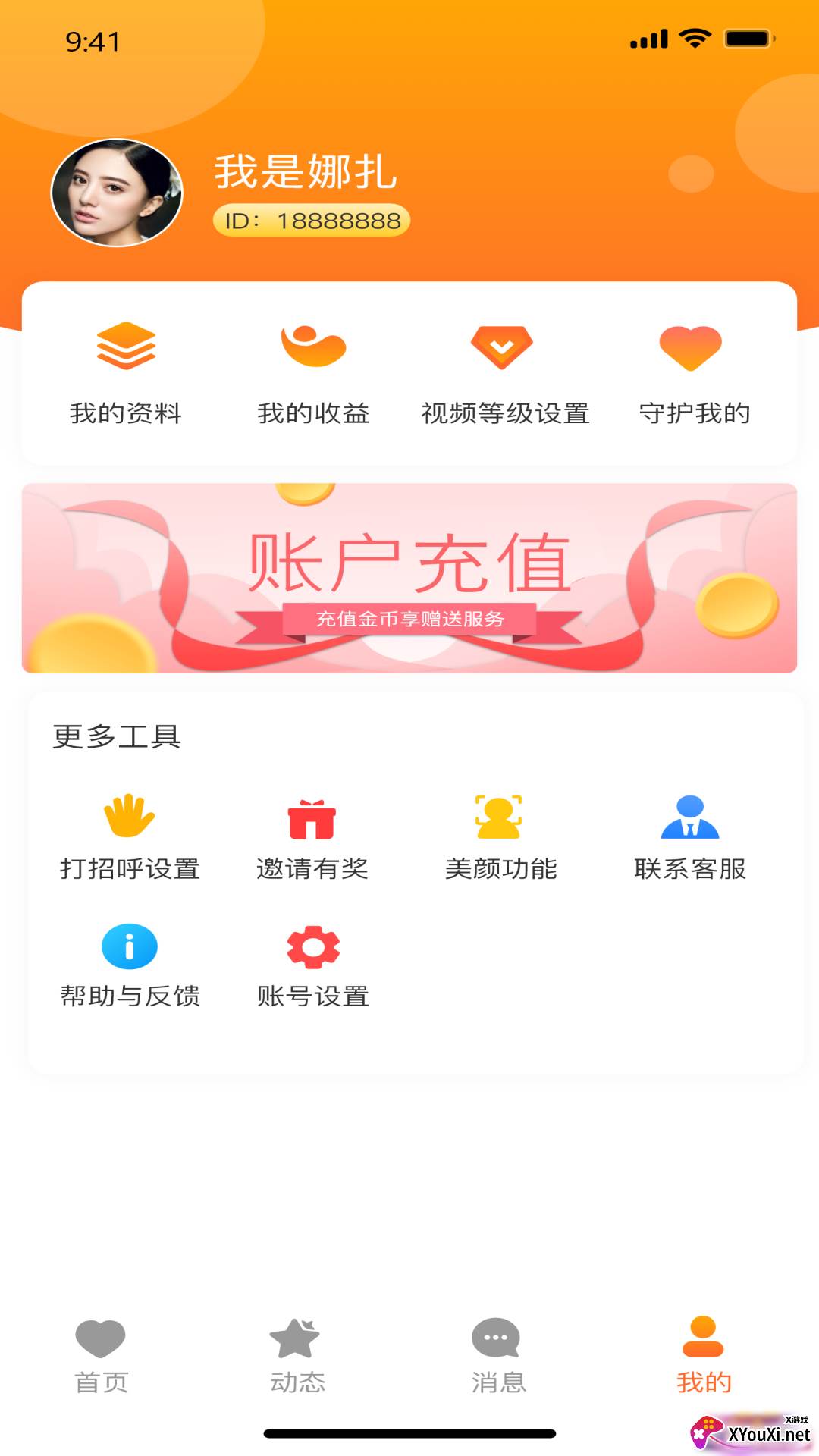This screenshot has height=1456, width=819.
Task: Open 守护我的 guardians list
Action: pos(693,372)
